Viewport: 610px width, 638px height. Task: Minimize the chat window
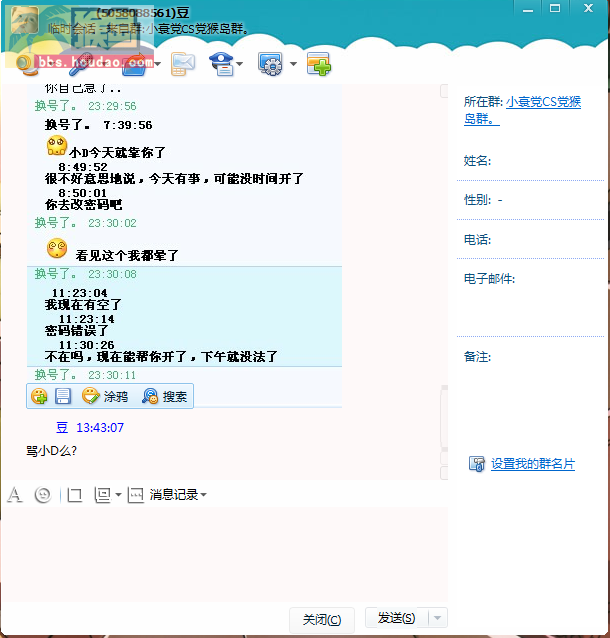[x=527, y=8]
